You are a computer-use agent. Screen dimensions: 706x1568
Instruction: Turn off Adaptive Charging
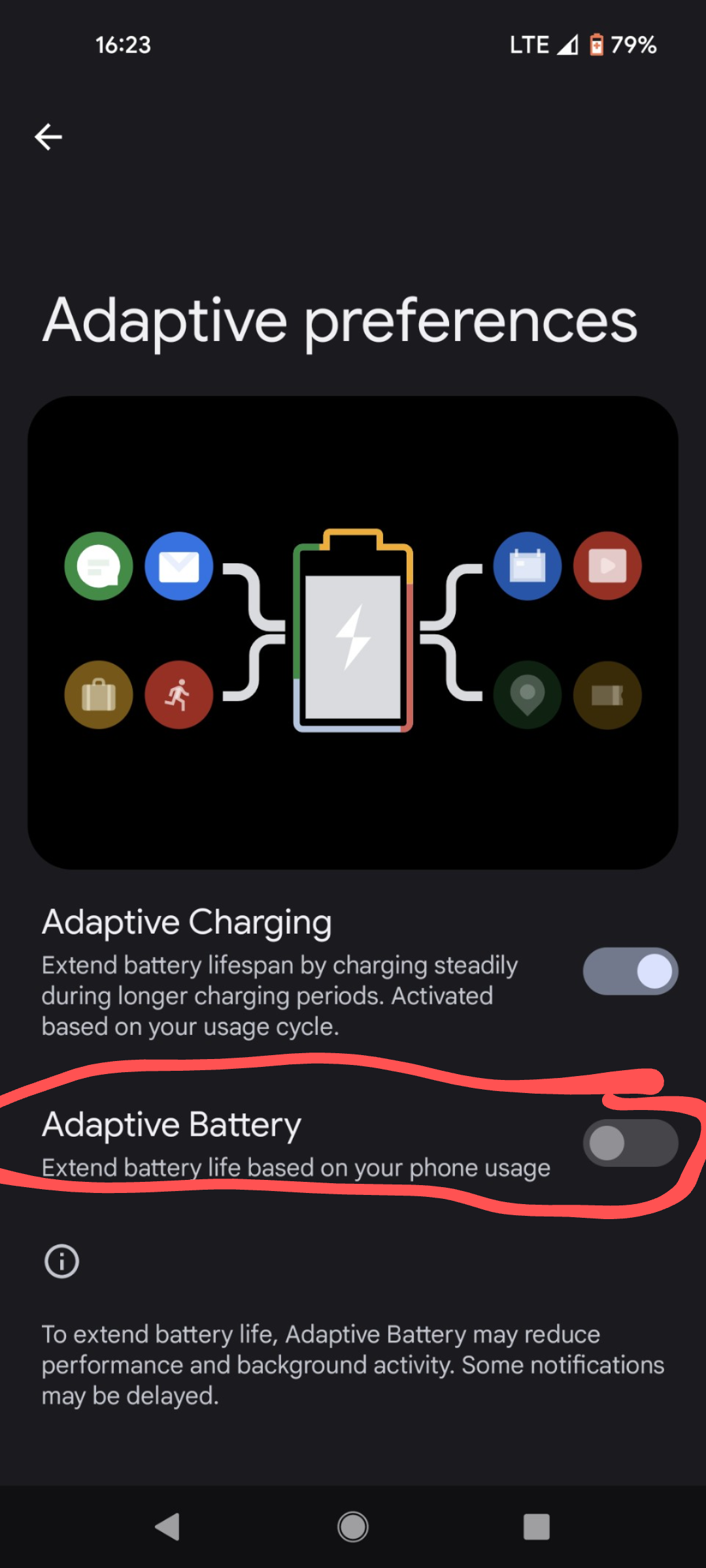coord(630,971)
